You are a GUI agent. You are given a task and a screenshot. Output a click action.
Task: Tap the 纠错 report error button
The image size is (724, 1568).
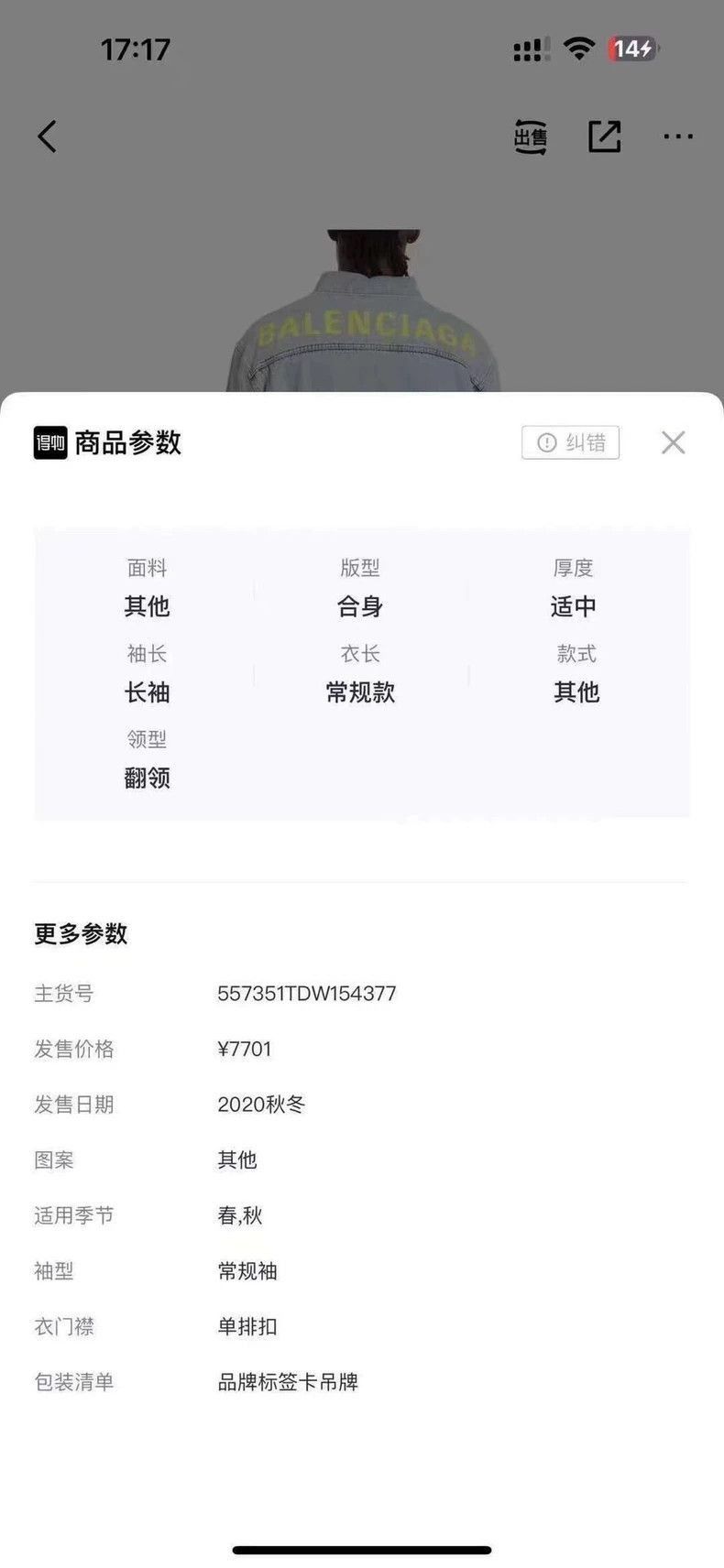pos(570,442)
